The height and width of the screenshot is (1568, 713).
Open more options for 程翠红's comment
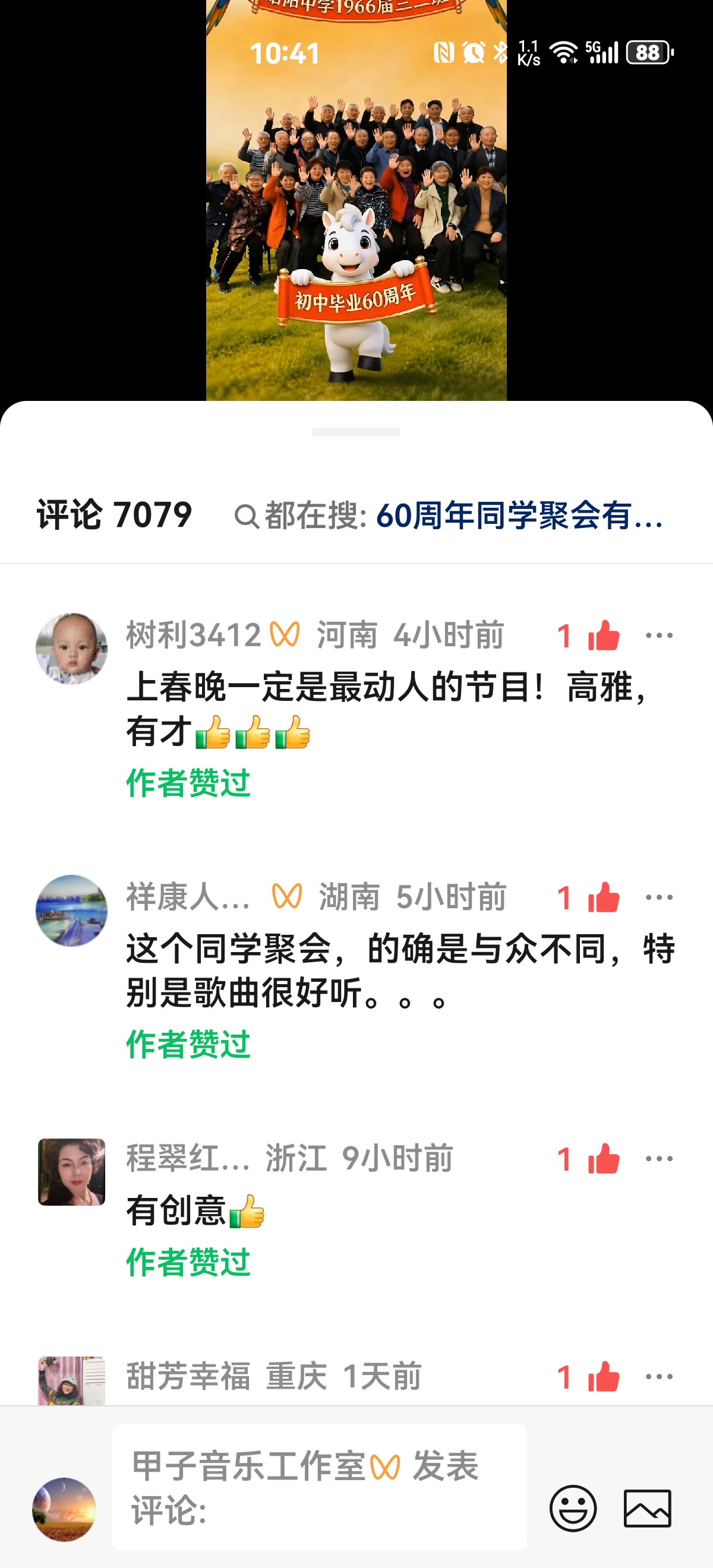659,1158
